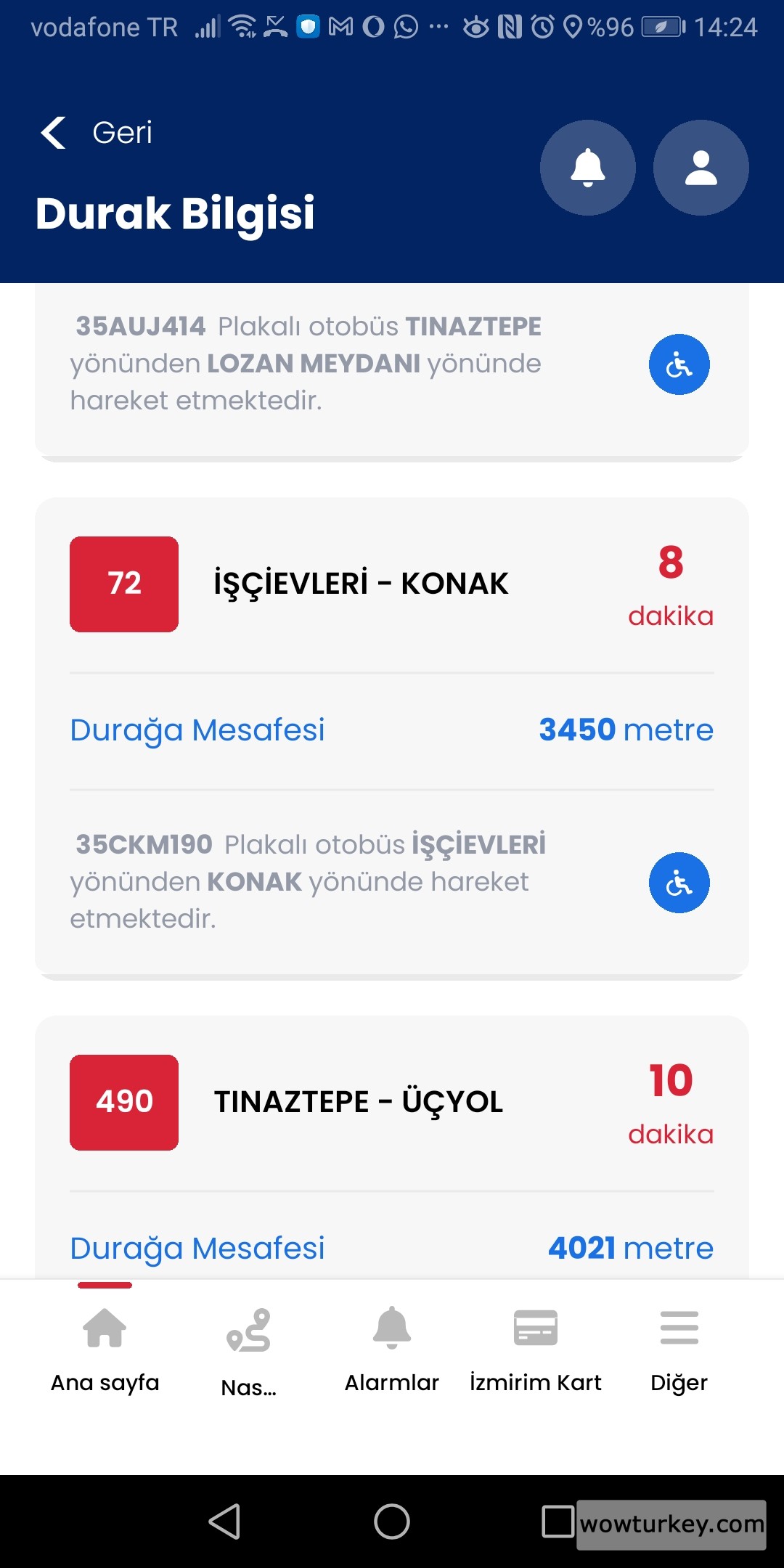Tap the system back button
The width and height of the screenshot is (784, 1568).
[224, 1521]
